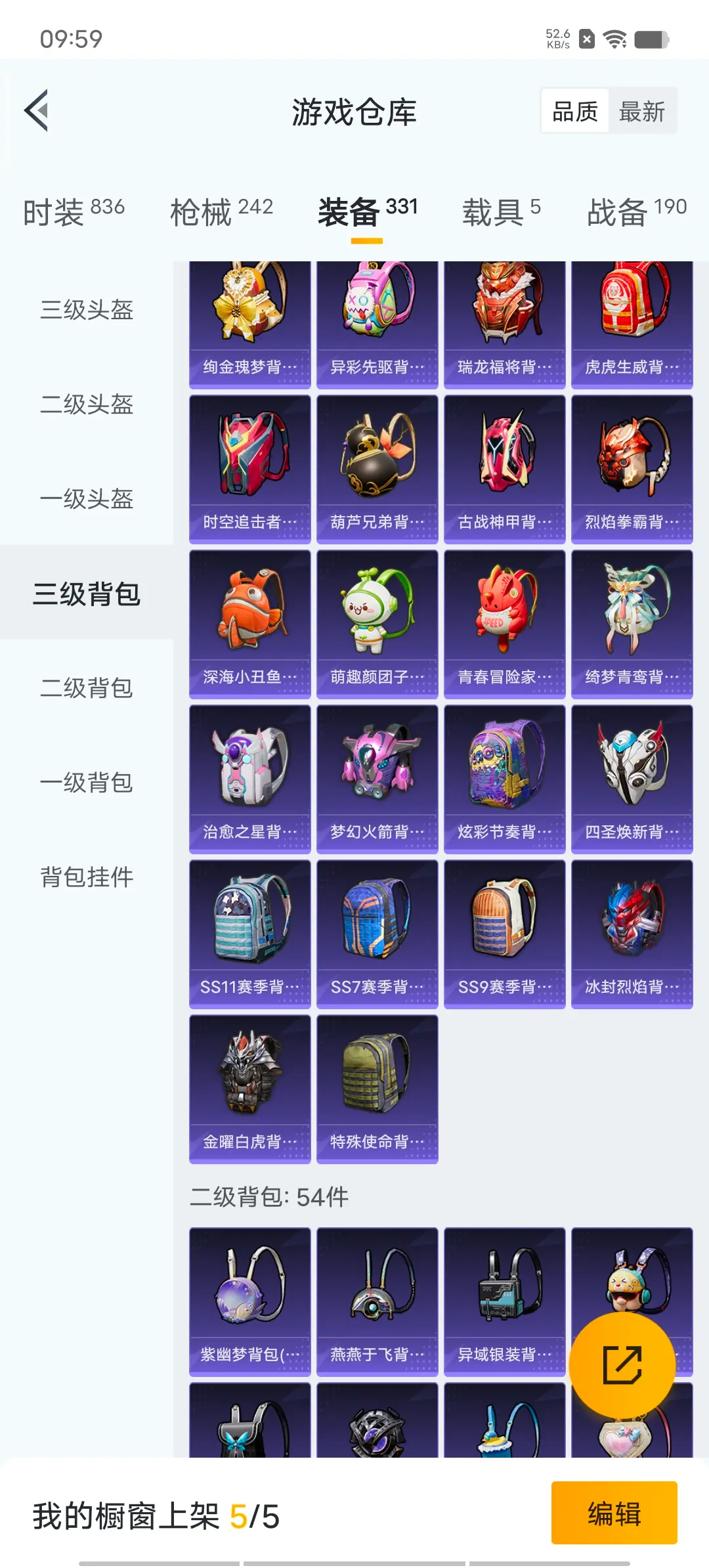Open the 紫幽梦背包 item
Screen dimensions: 709x1568
[249, 1301]
